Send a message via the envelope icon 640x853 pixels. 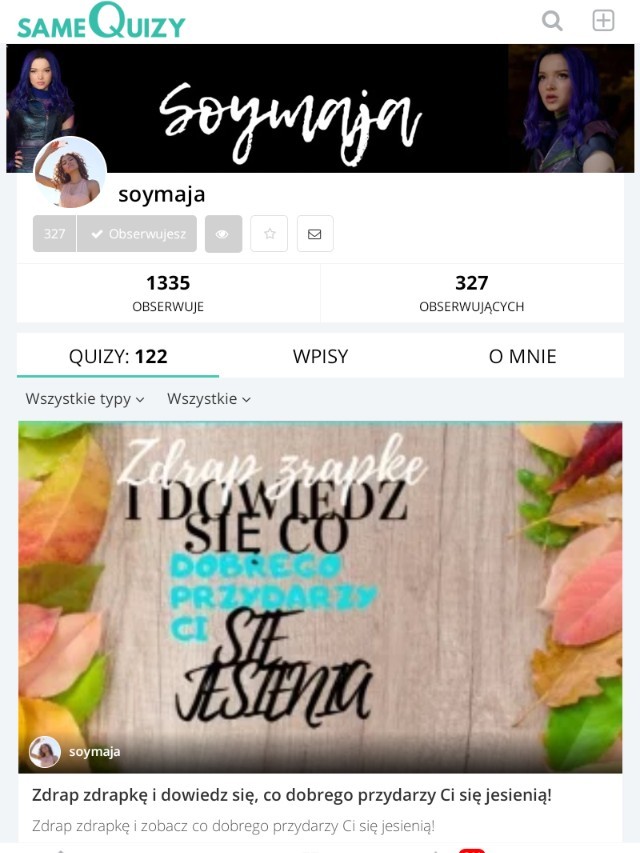click(315, 234)
